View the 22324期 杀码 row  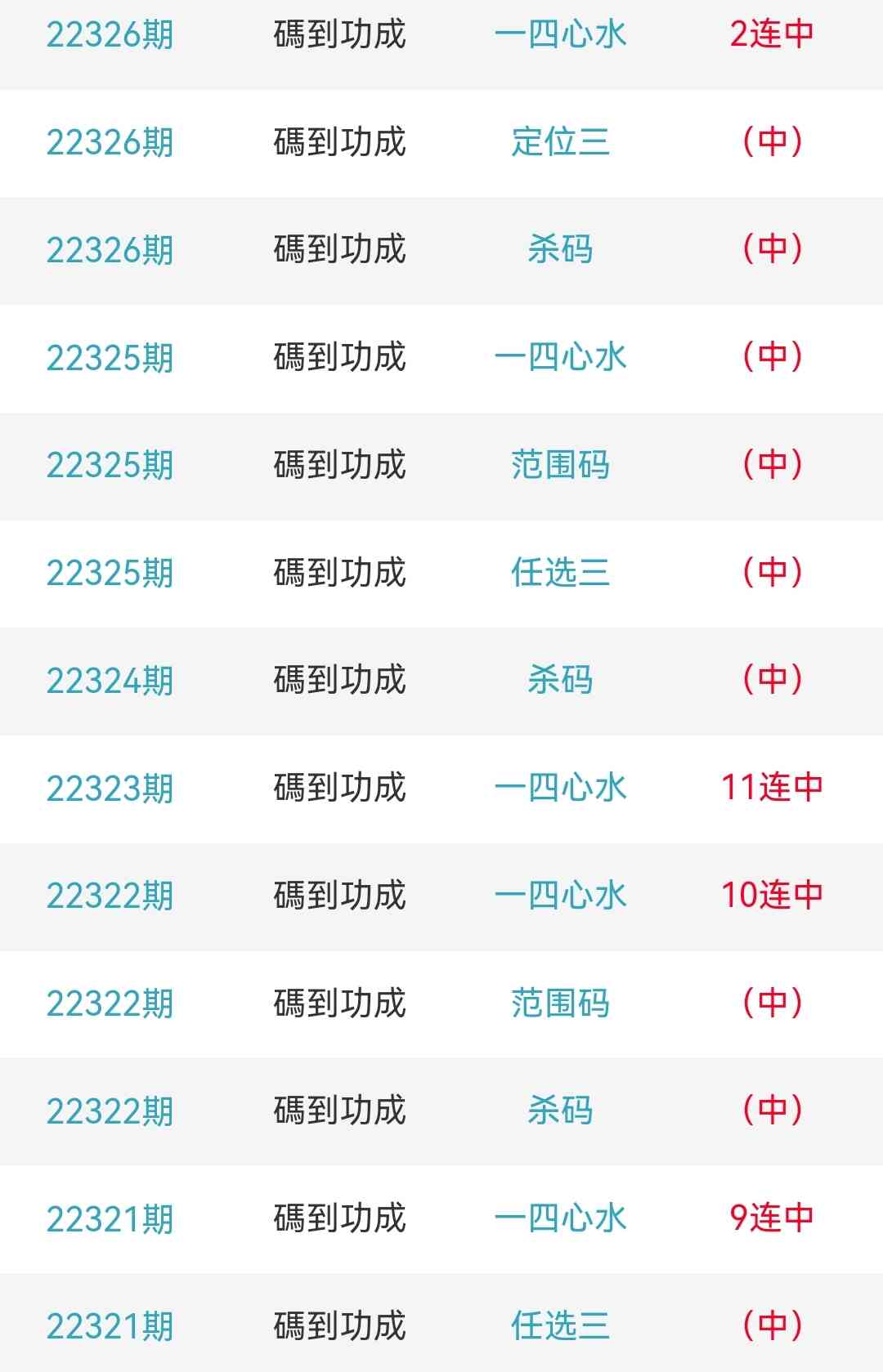[560, 680]
